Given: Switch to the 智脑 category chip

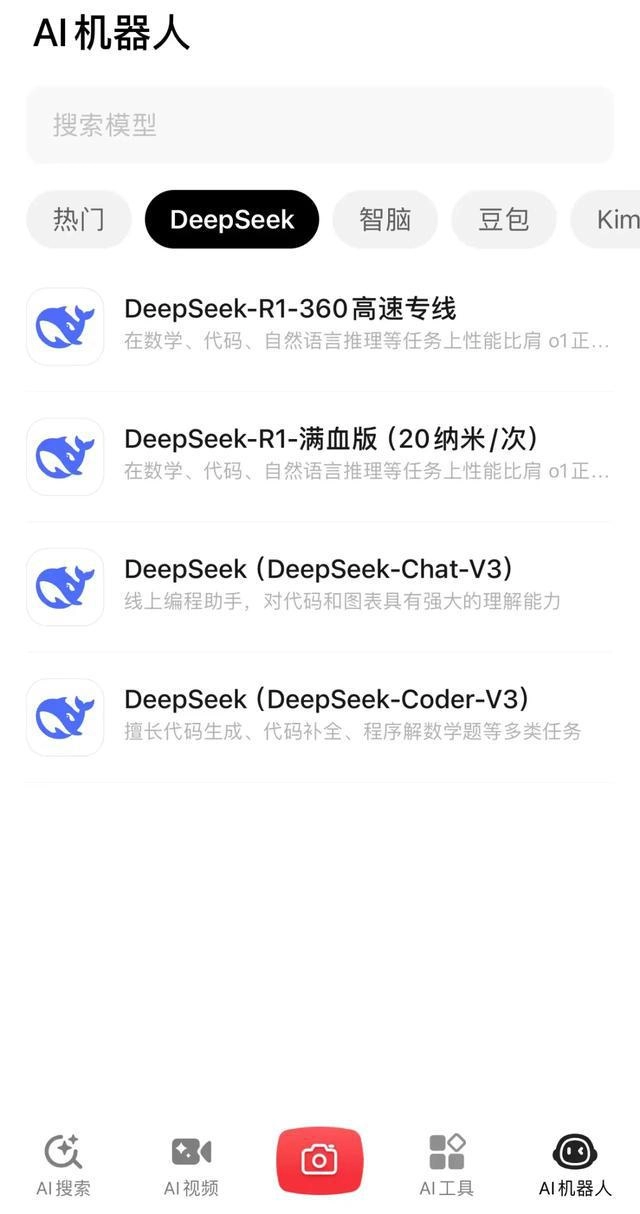Looking at the screenshot, I should [385, 219].
